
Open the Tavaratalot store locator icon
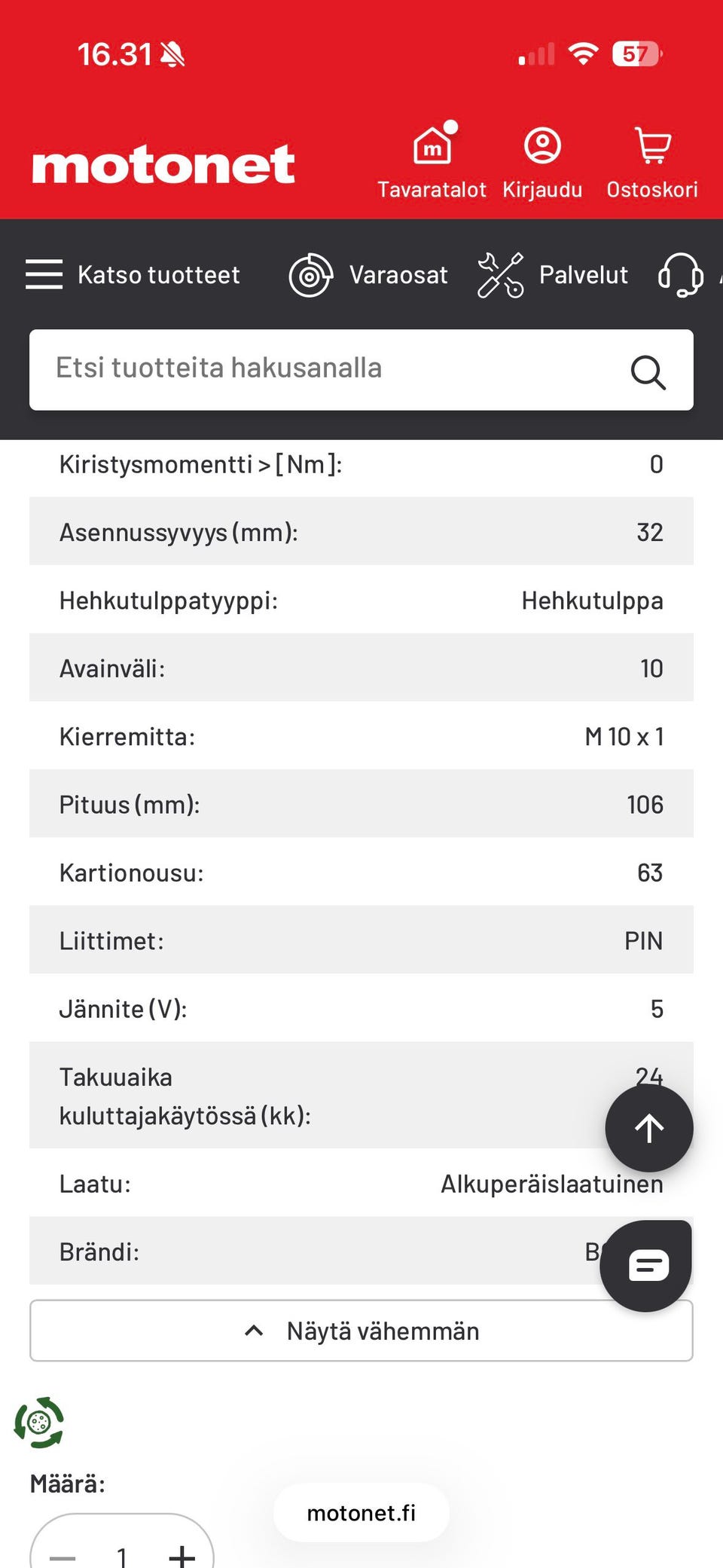(x=433, y=148)
